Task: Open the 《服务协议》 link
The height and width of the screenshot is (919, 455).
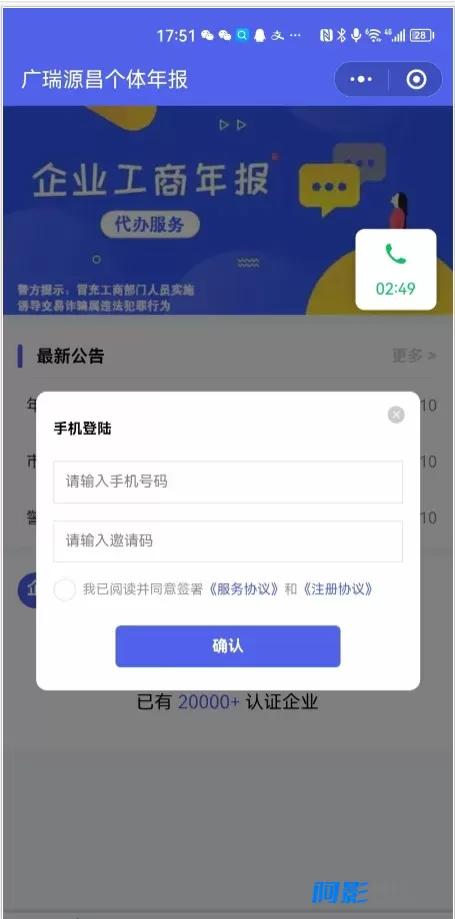Action: (243, 589)
